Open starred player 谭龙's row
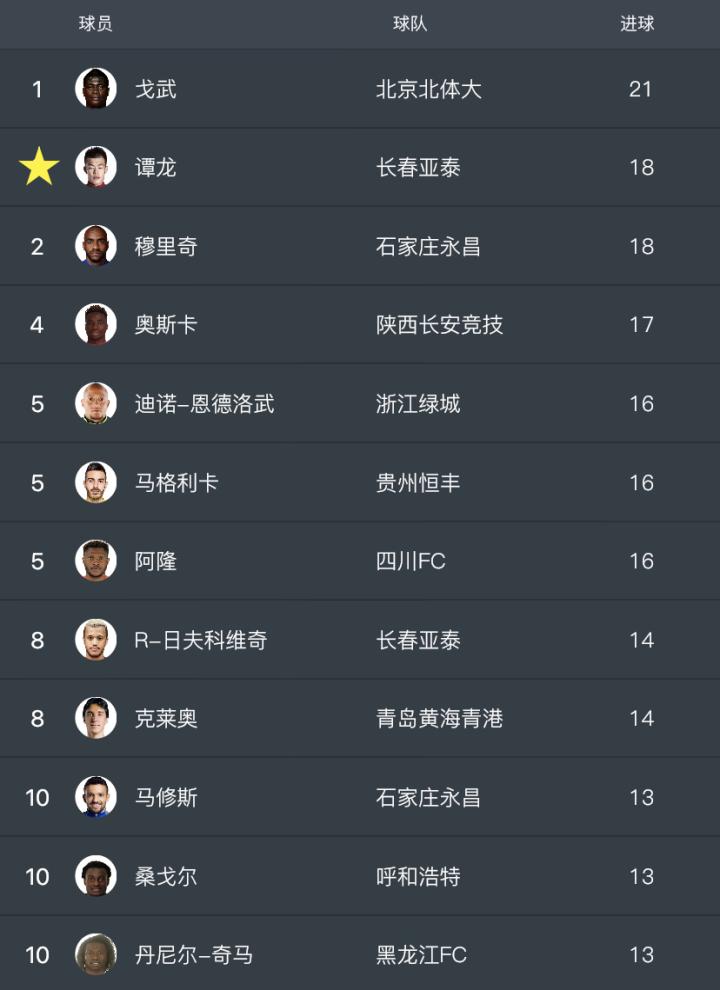The image size is (720, 990). point(156,167)
